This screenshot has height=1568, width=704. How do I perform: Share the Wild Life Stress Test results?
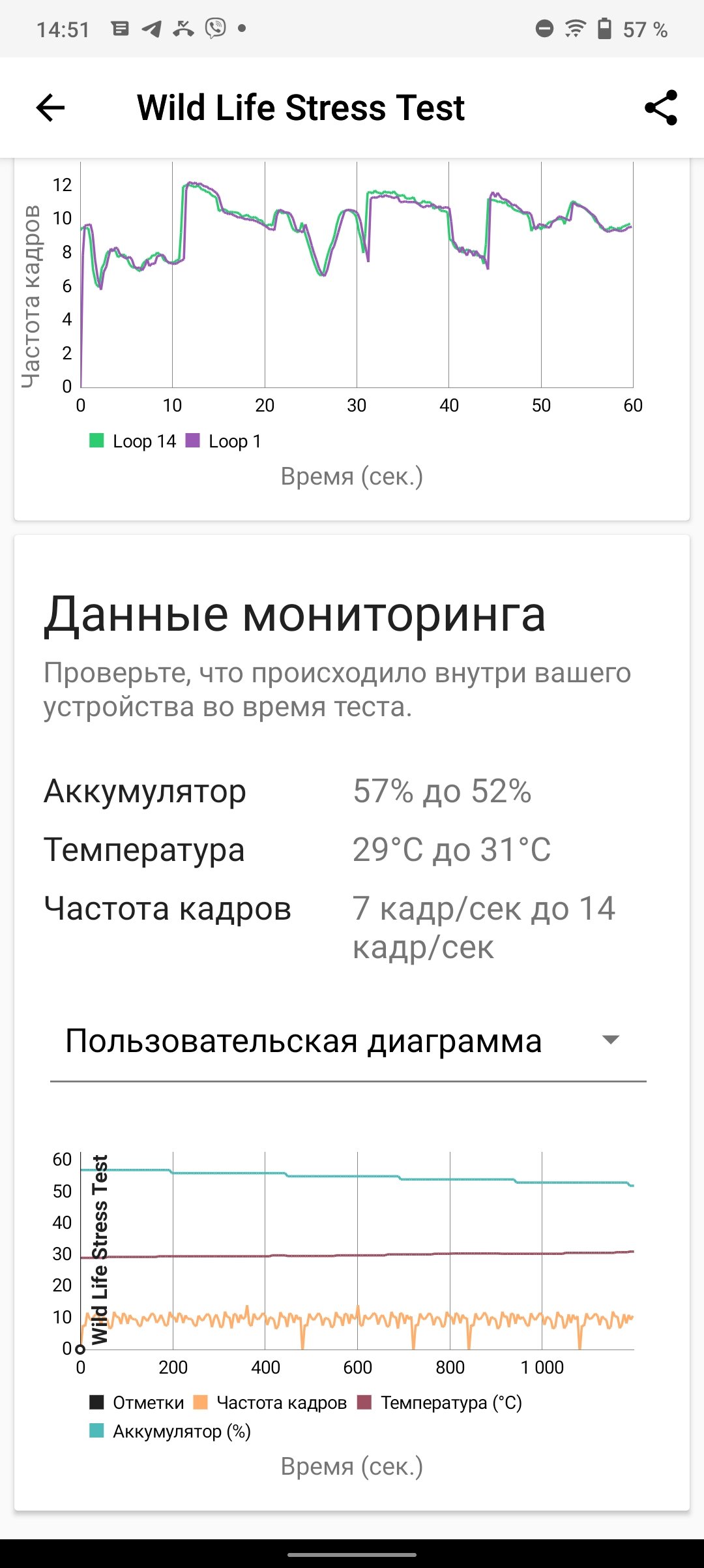point(661,108)
